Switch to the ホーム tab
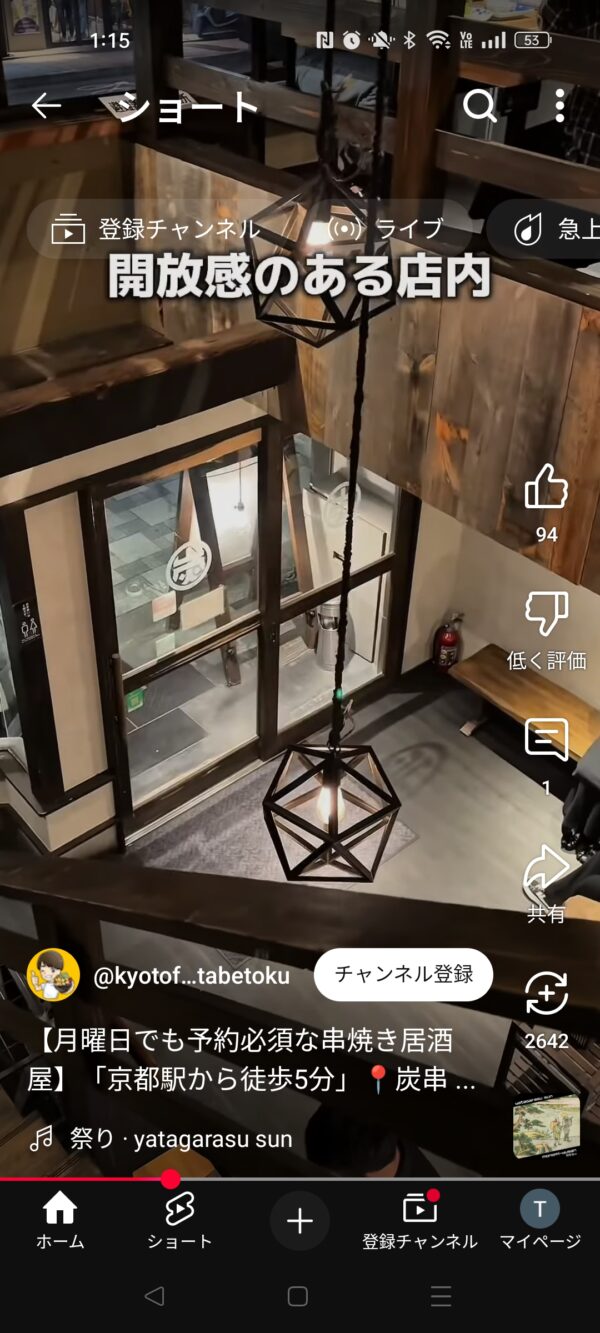 [60, 1221]
